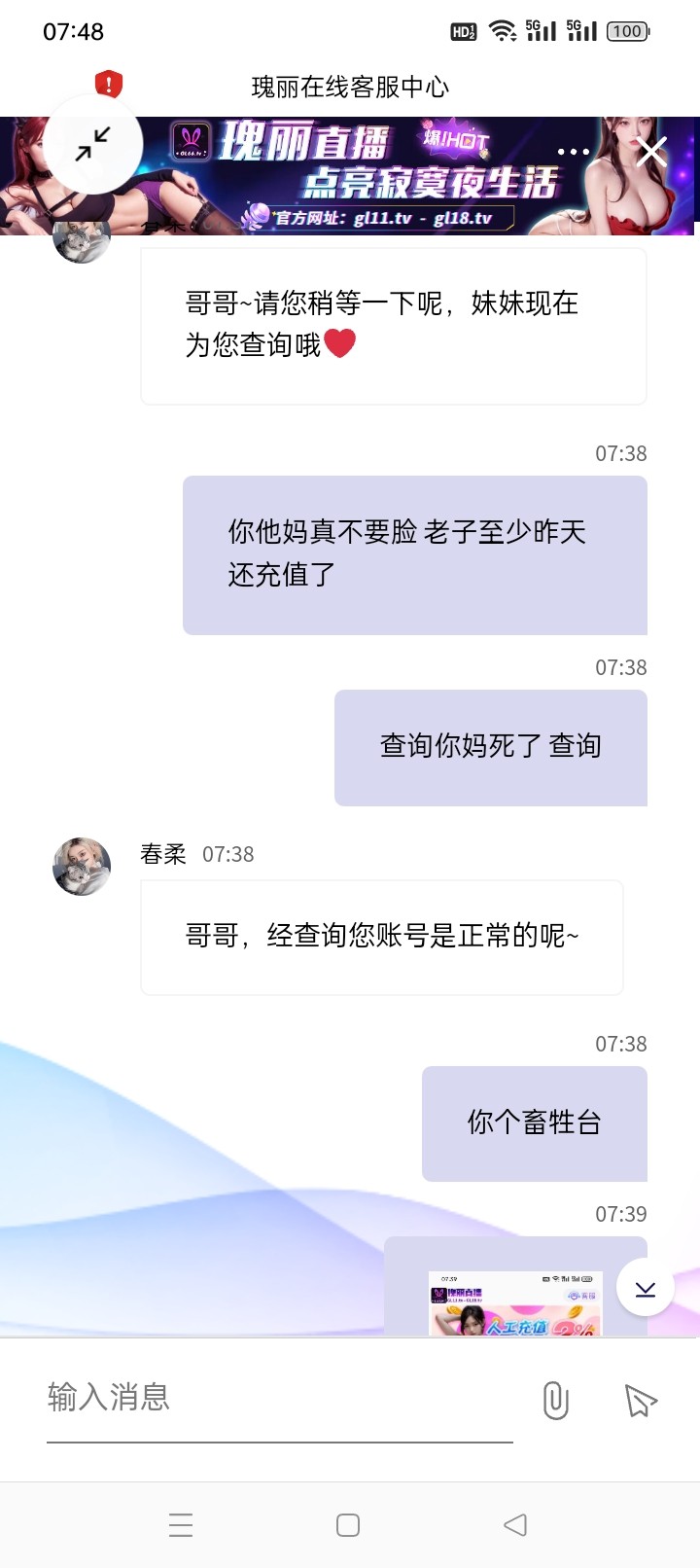Open the three-dot more options menu
700x1568 pixels.
(x=573, y=152)
